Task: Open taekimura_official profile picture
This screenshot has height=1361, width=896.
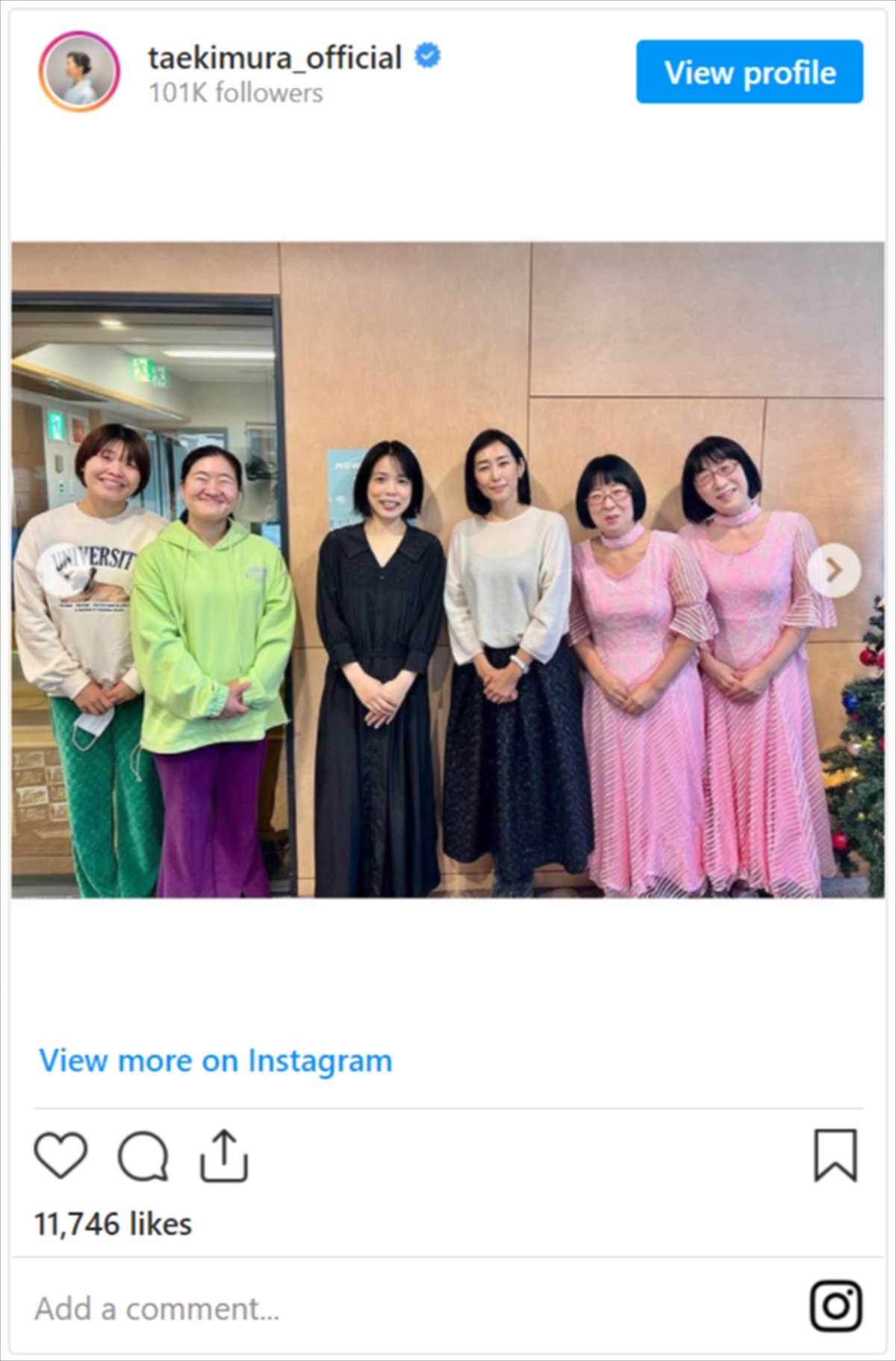Action: pyautogui.click(x=79, y=72)
